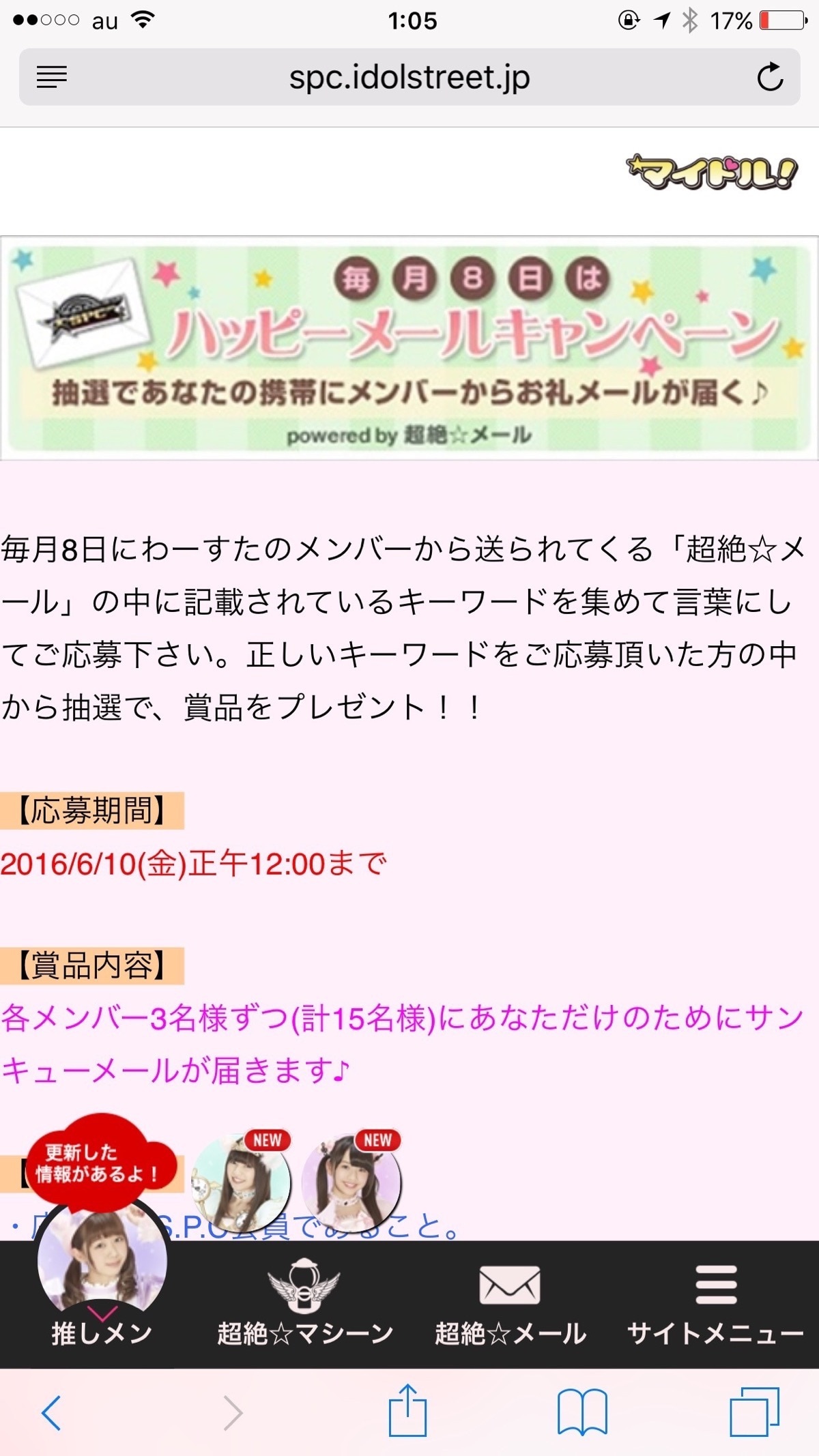Open the マイドル! logo link

(711, 172)
